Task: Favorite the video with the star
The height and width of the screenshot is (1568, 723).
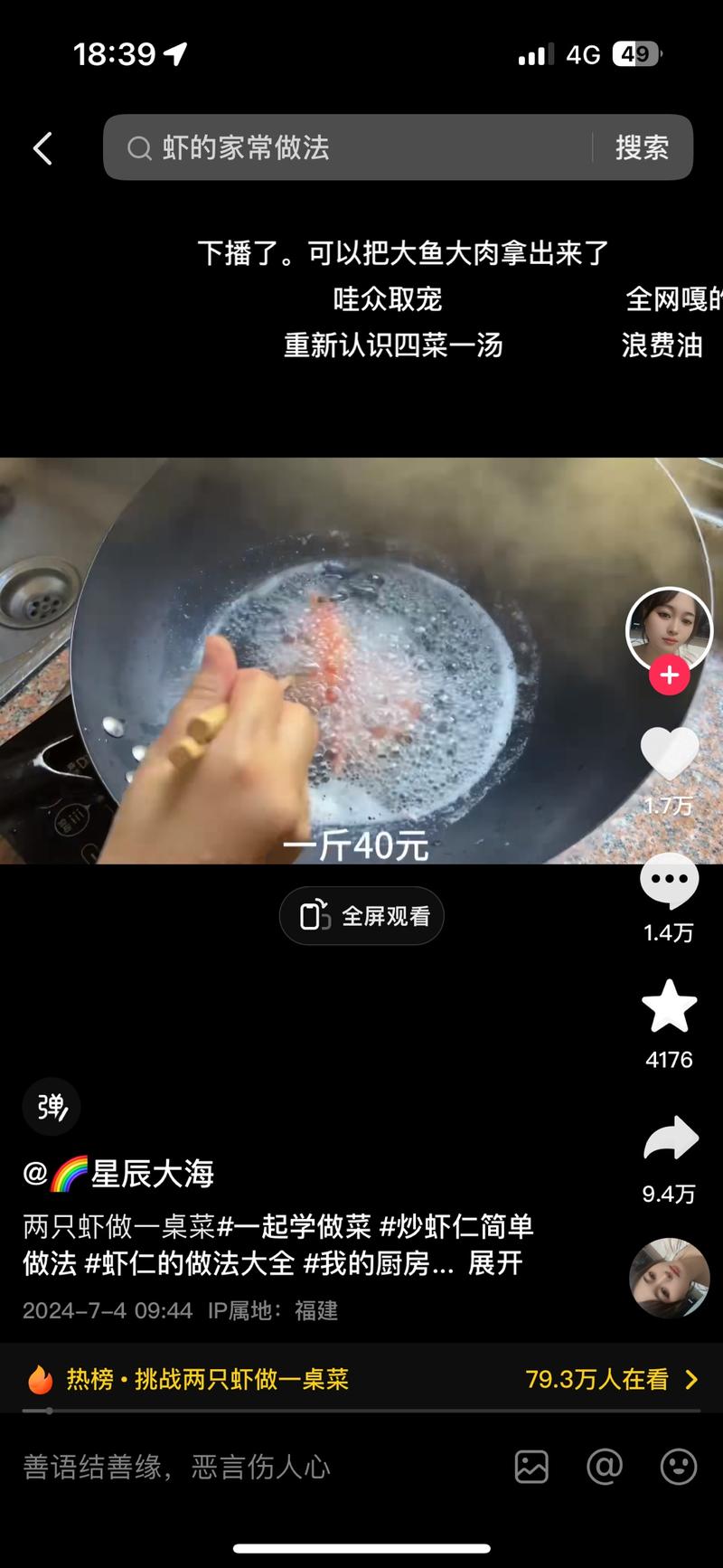Action: pyautogui.click(x=669, y=1006)
